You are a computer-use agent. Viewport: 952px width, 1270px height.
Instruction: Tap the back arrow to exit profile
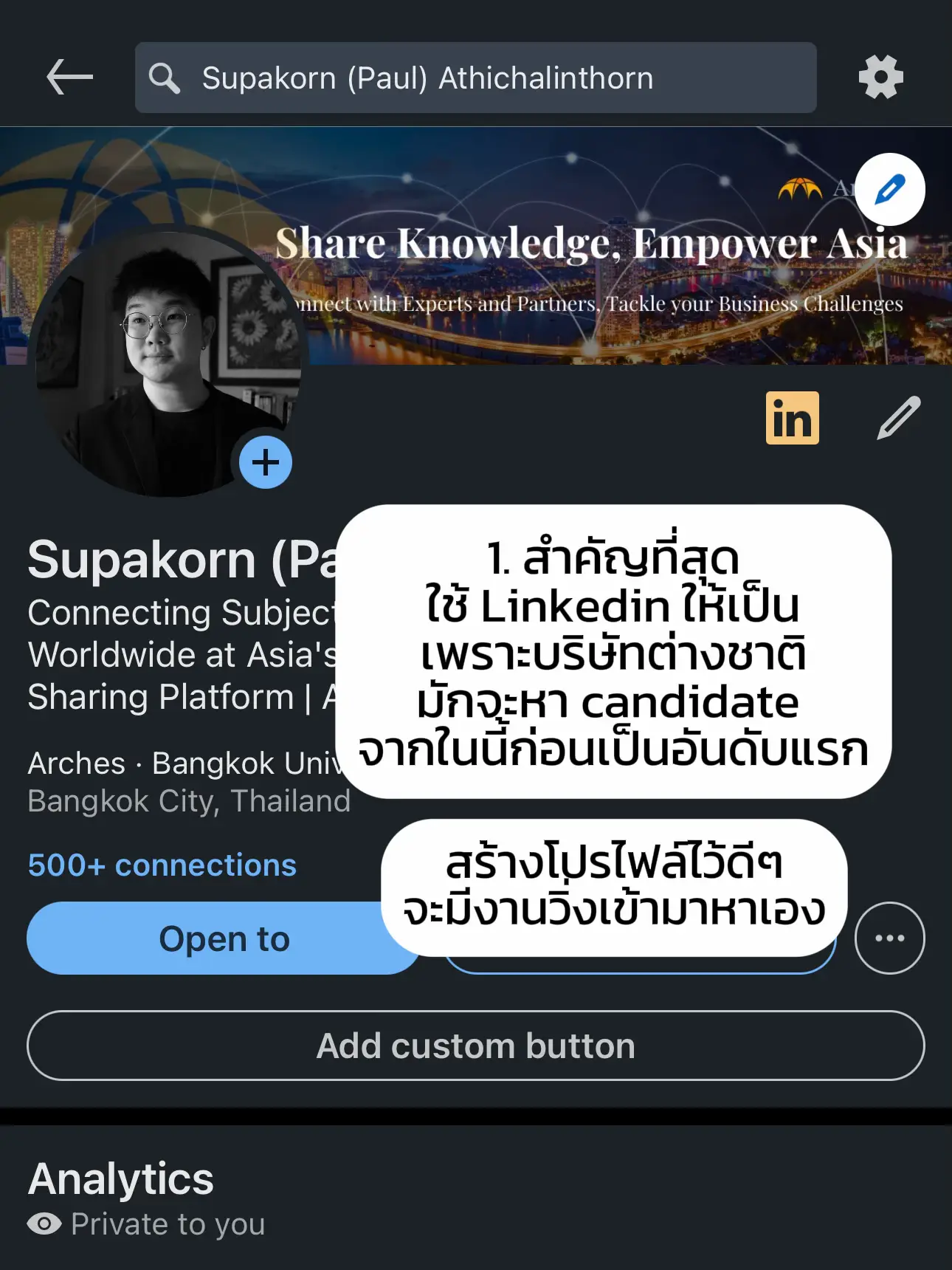[69, 77]
